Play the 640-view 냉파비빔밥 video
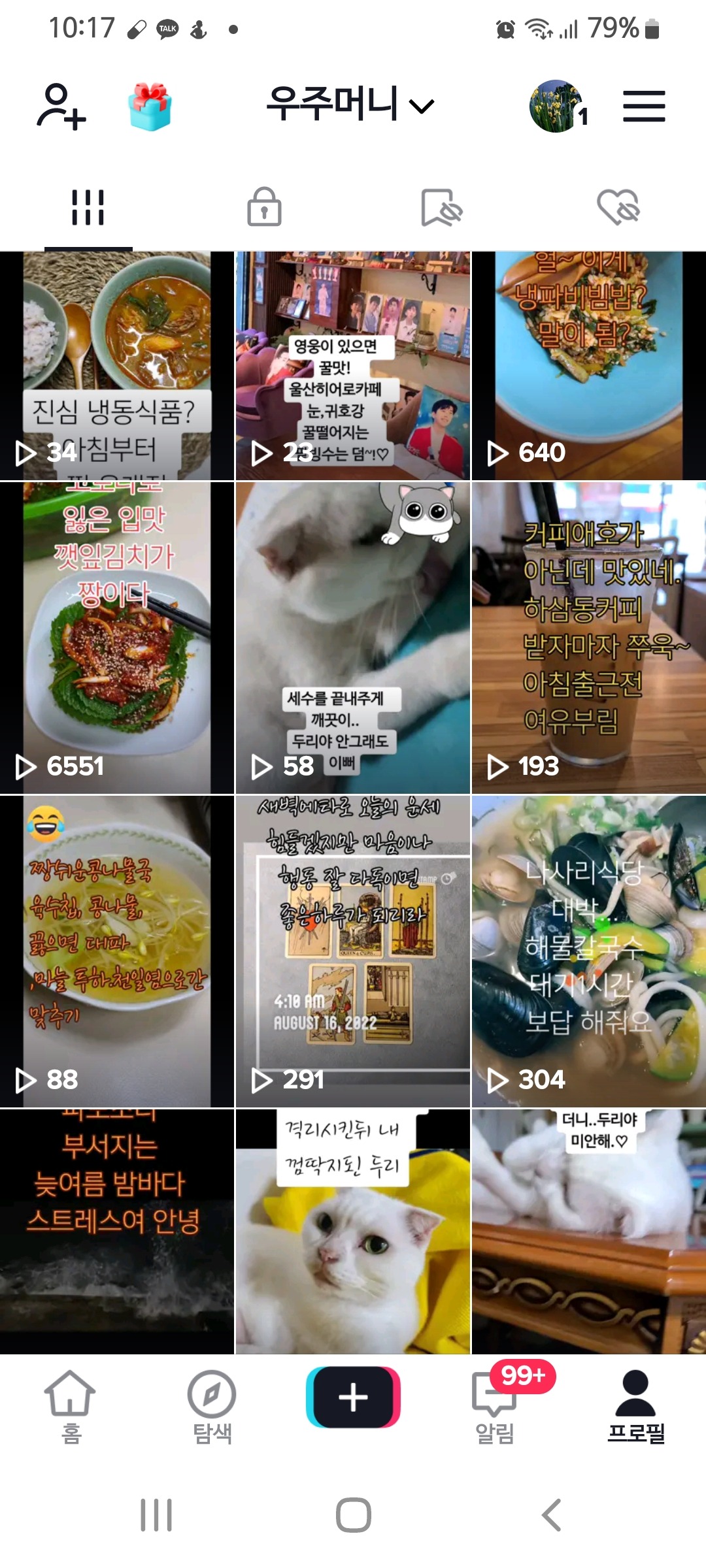This screenshot has width=706, height=1568. coord(588,366)
